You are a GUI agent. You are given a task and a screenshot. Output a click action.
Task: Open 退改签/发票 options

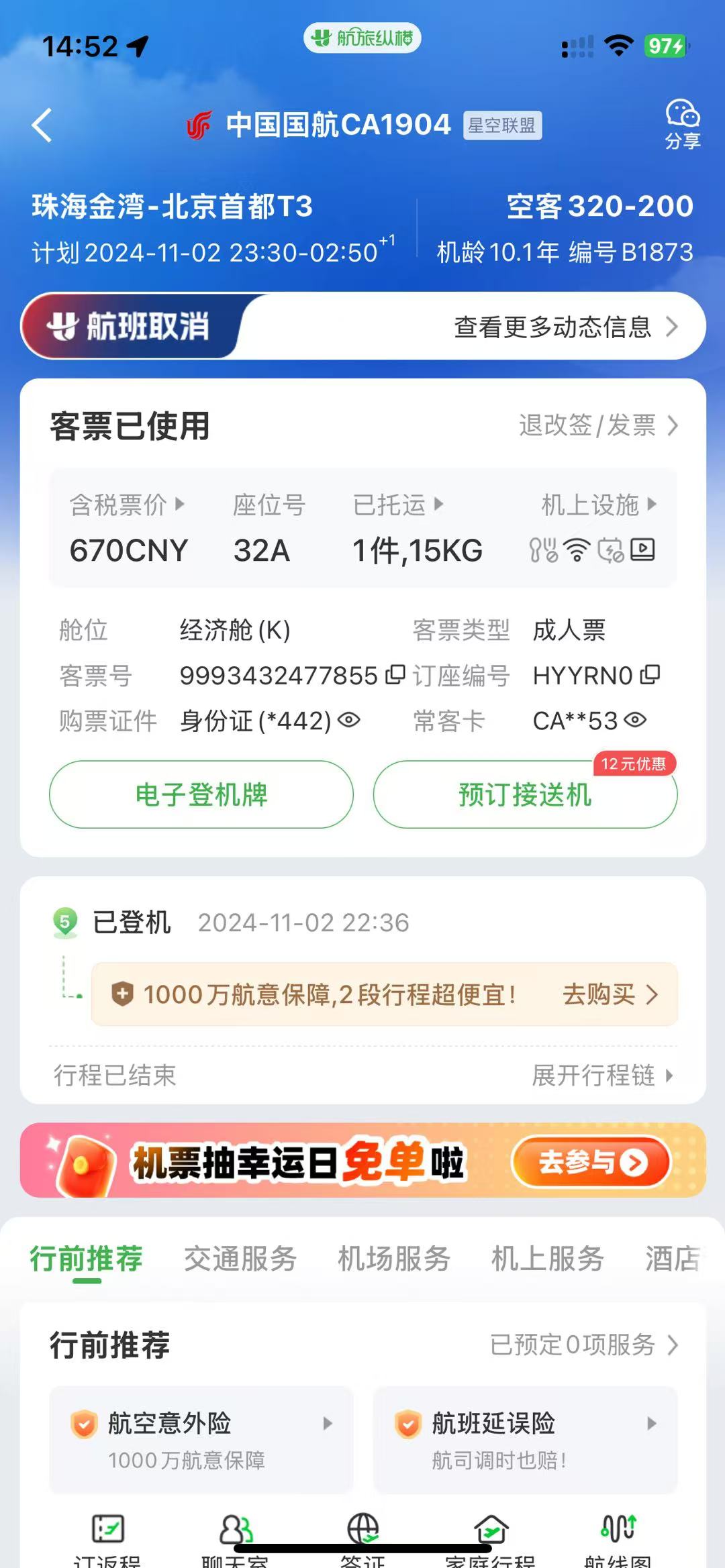tap(597, 425)
